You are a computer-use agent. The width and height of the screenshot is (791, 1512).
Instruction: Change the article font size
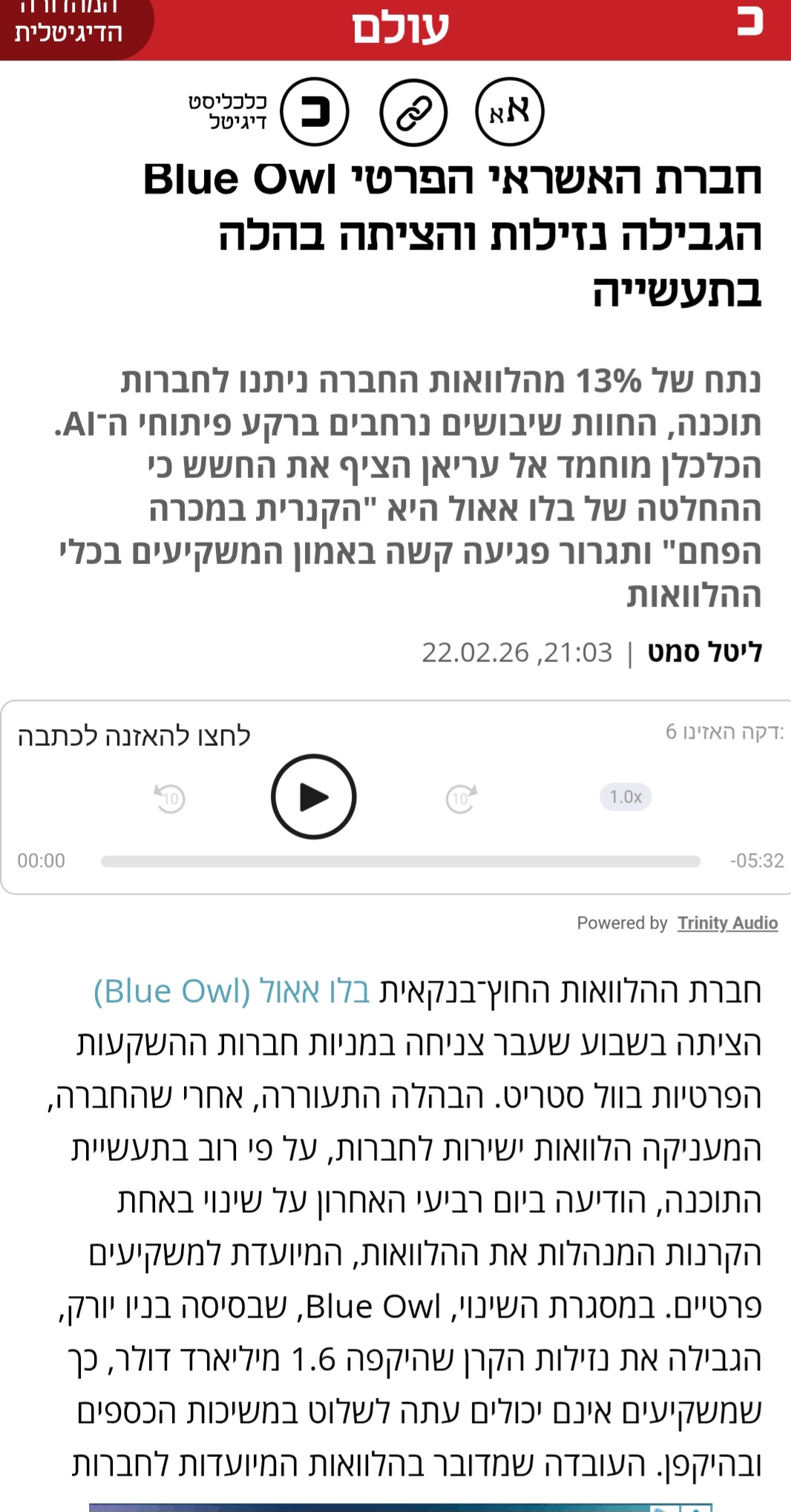(x=510, y=111)
